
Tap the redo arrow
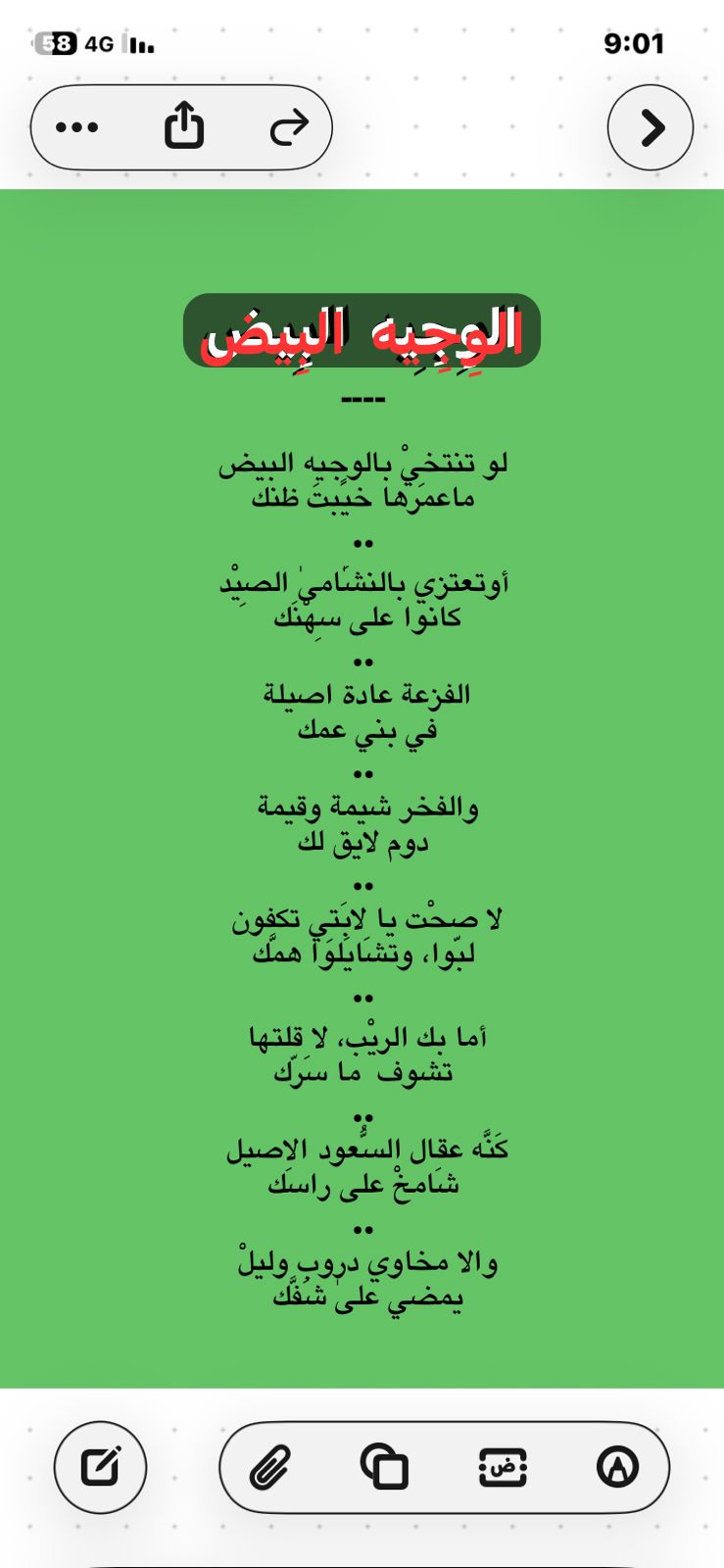[288, 127]
